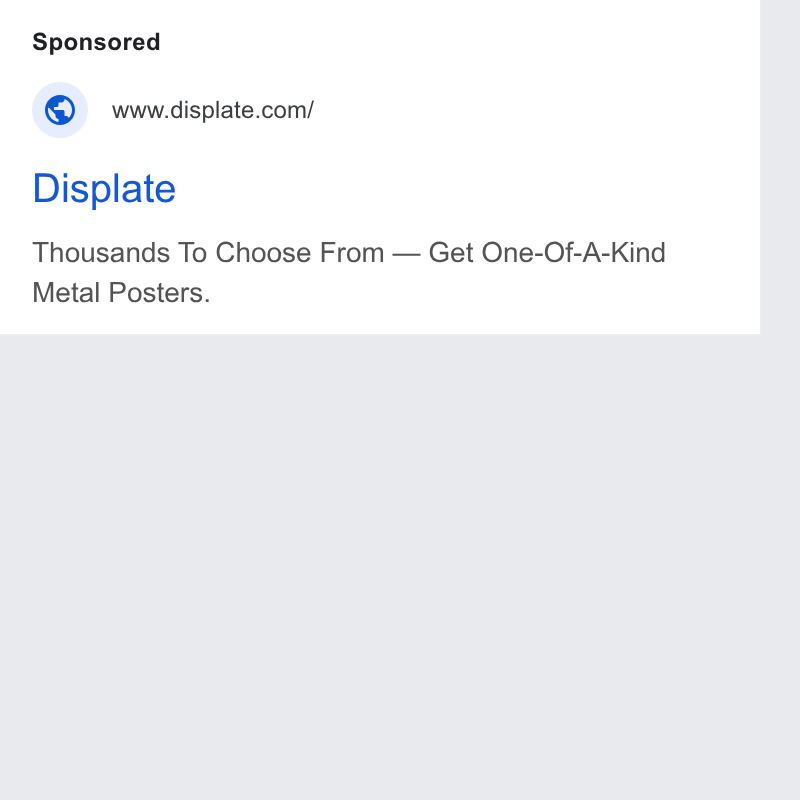This screenshot has height=800, width=800.
Task: Tap the www.displate.com URL link
Action: pos(213,110)
